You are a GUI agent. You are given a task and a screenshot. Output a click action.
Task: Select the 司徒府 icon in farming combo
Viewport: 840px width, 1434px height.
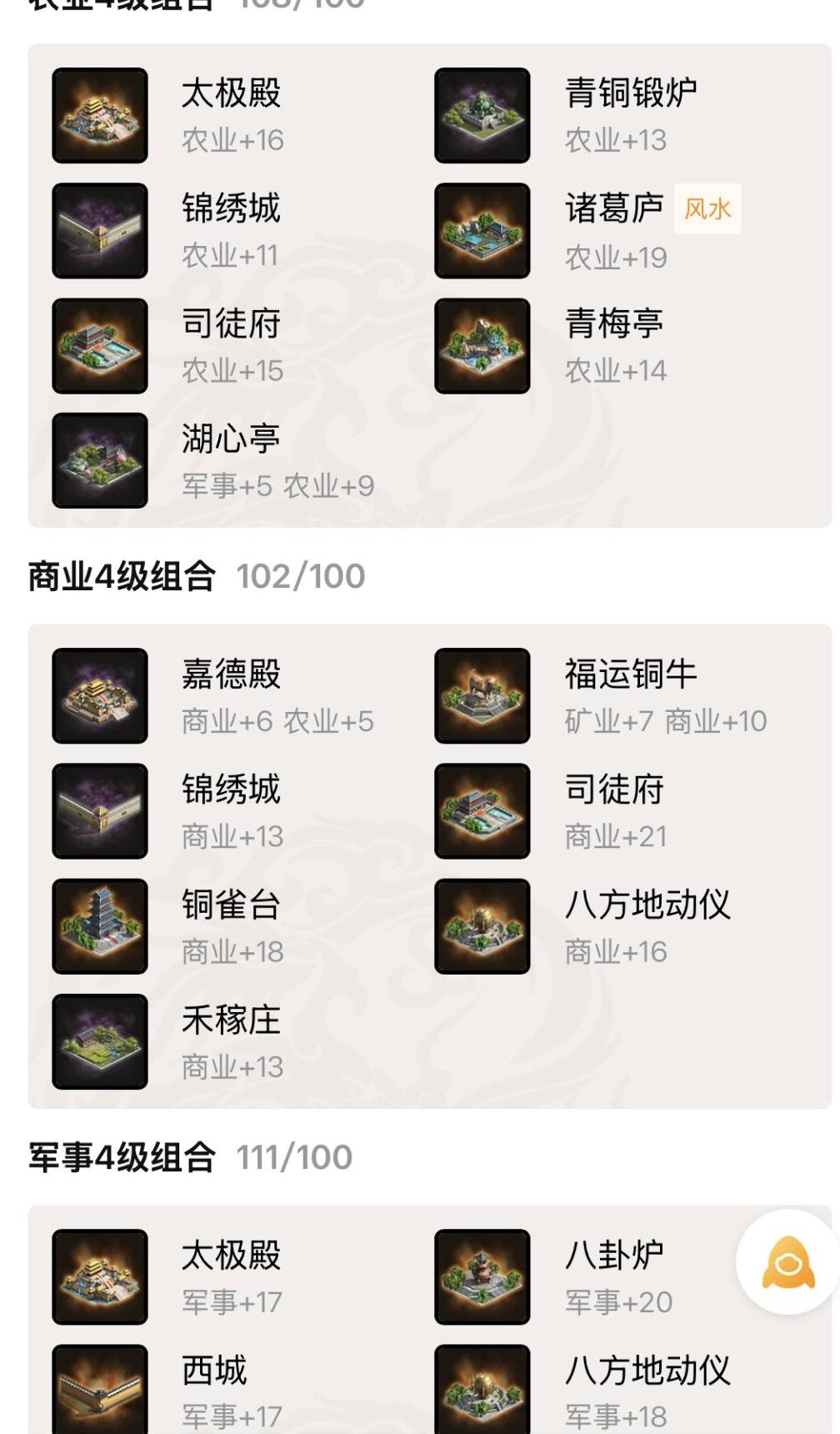[x=99, y=344]
